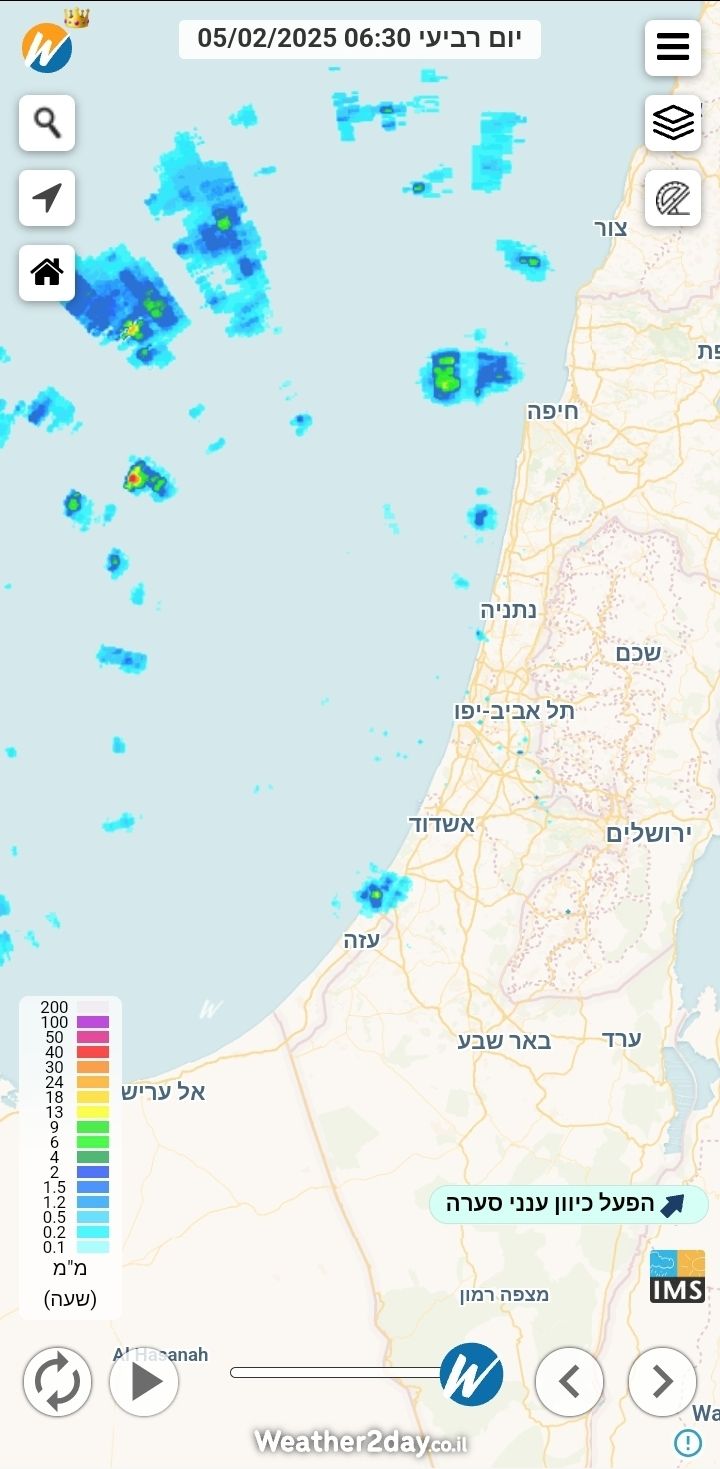Refresh the radar data
Screen dimensions: 720x1469
[x=57, y=1382]
